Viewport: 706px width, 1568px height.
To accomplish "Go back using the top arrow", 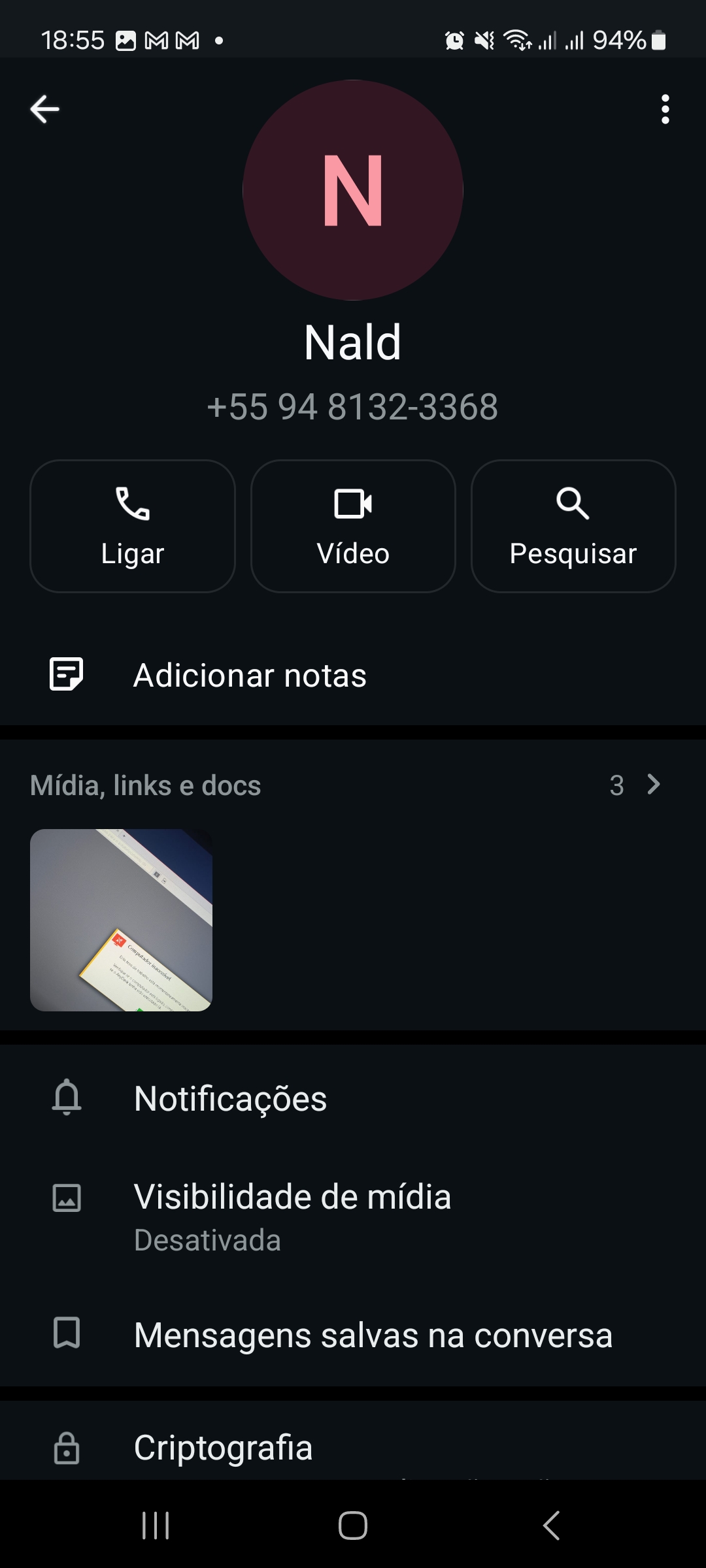I will (45, 109).
